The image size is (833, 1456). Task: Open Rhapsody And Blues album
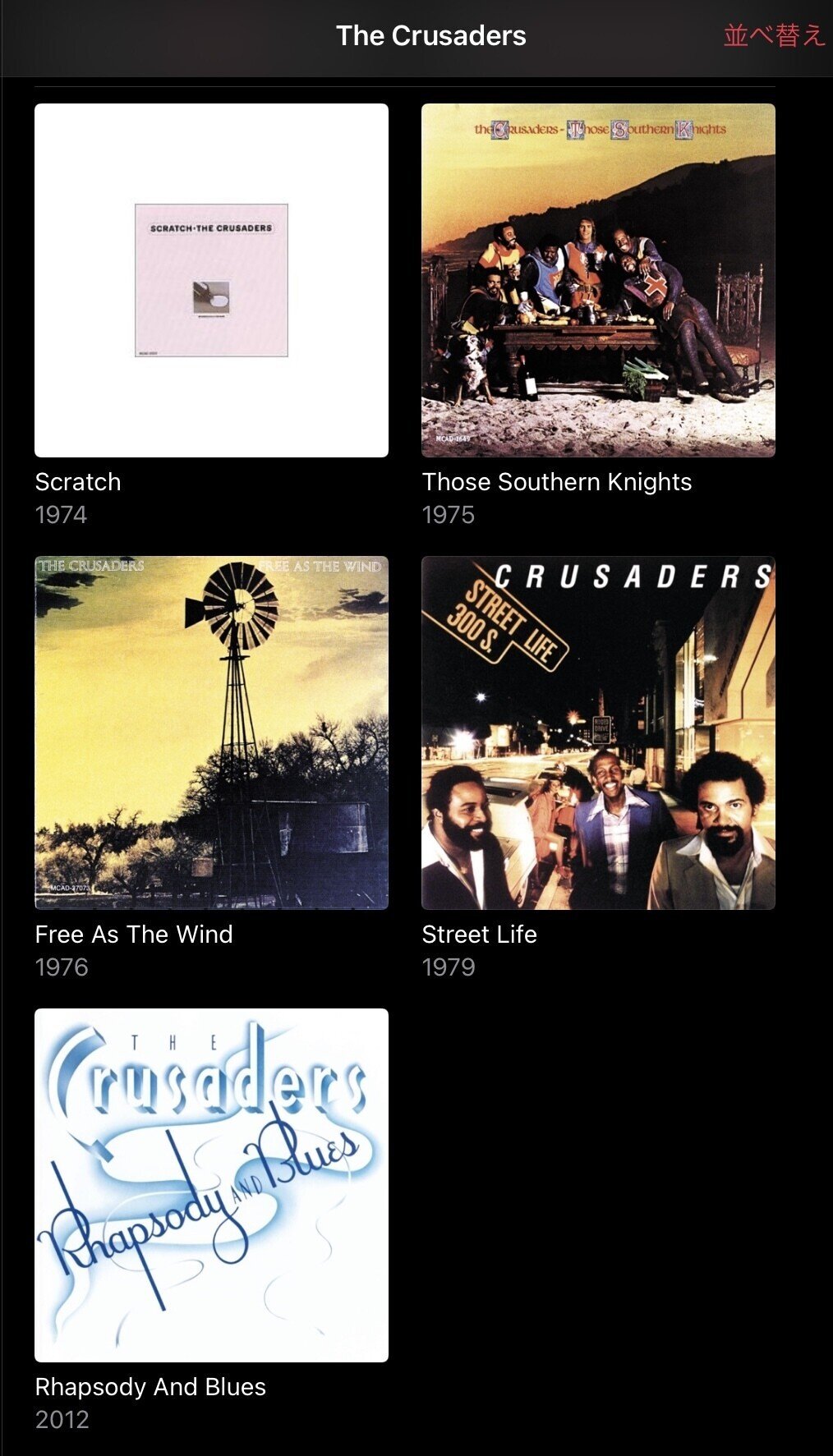click(x=211, y=1185)
